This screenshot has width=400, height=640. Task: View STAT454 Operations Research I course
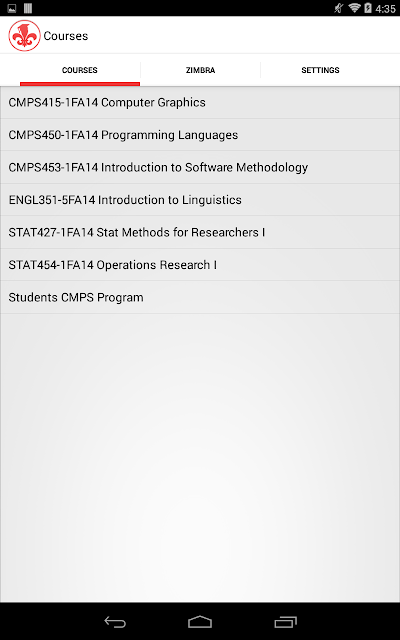click(200, 265)
